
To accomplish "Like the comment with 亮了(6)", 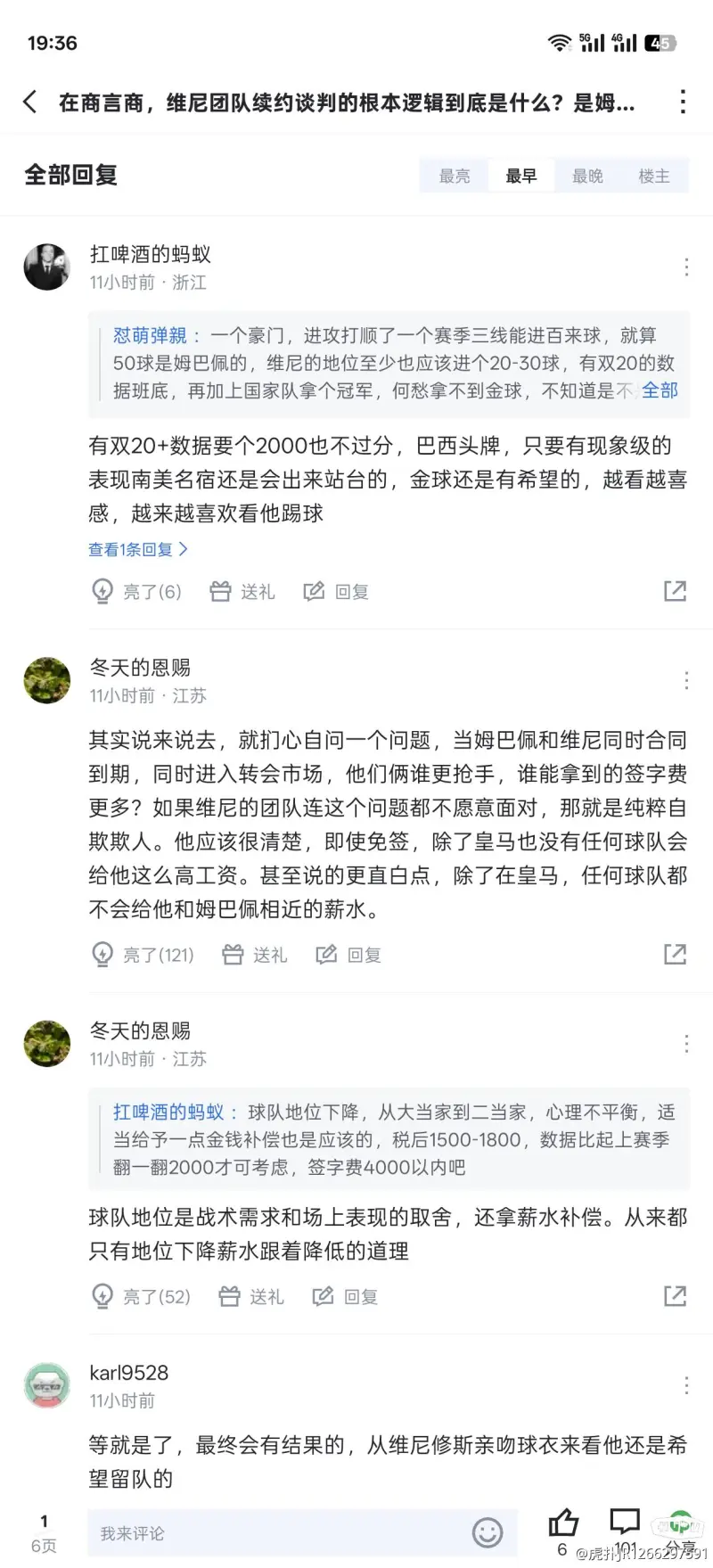I will [137, 591].
